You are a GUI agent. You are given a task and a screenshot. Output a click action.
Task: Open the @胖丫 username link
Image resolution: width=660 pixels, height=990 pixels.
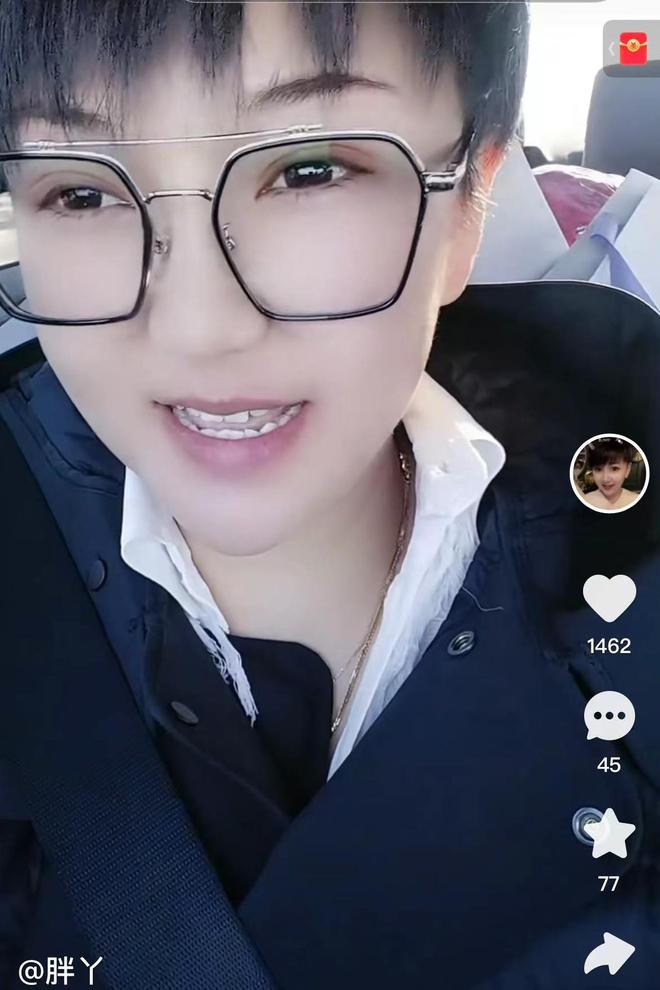(60, 969)
